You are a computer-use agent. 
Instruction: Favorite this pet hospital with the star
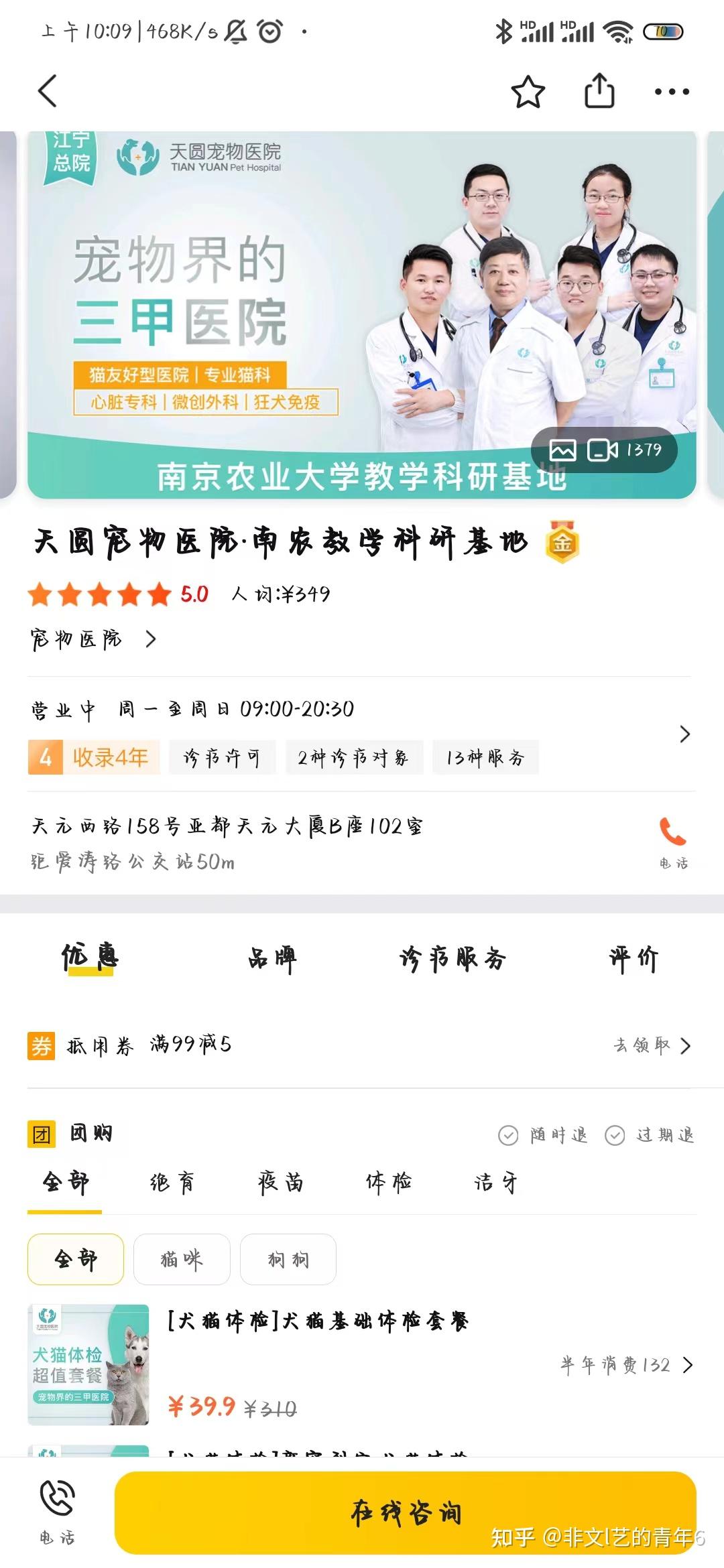528,92
